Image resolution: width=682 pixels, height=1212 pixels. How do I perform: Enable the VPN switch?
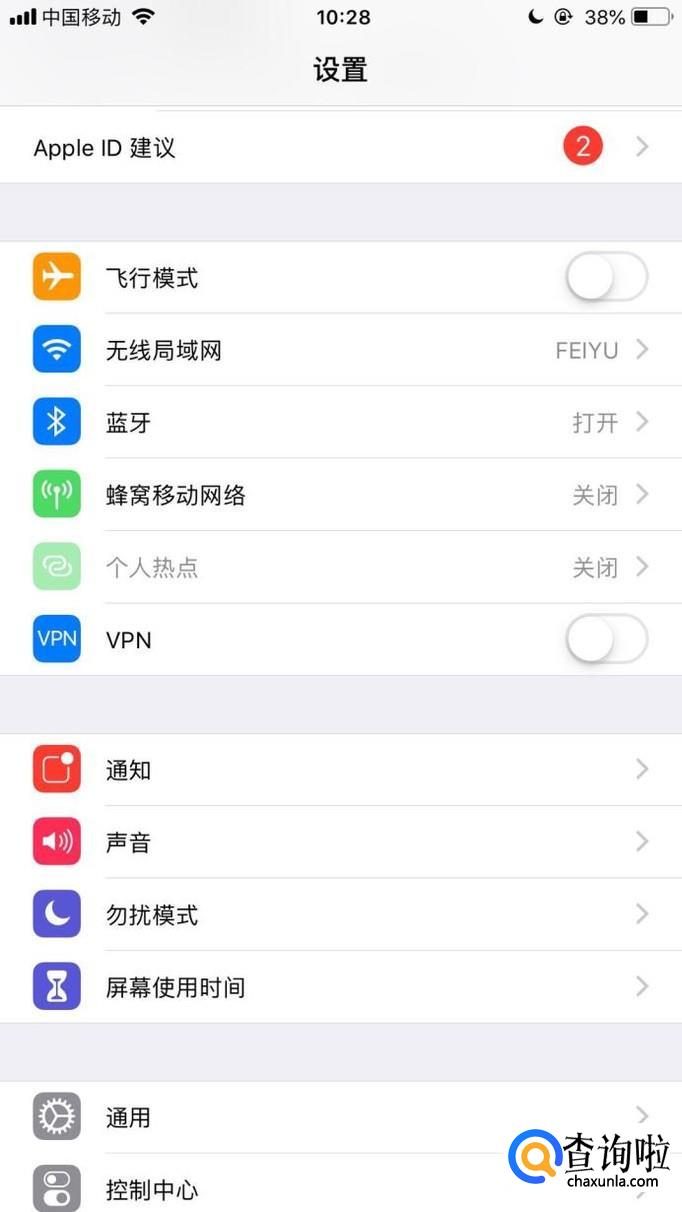tap(606, 639)
